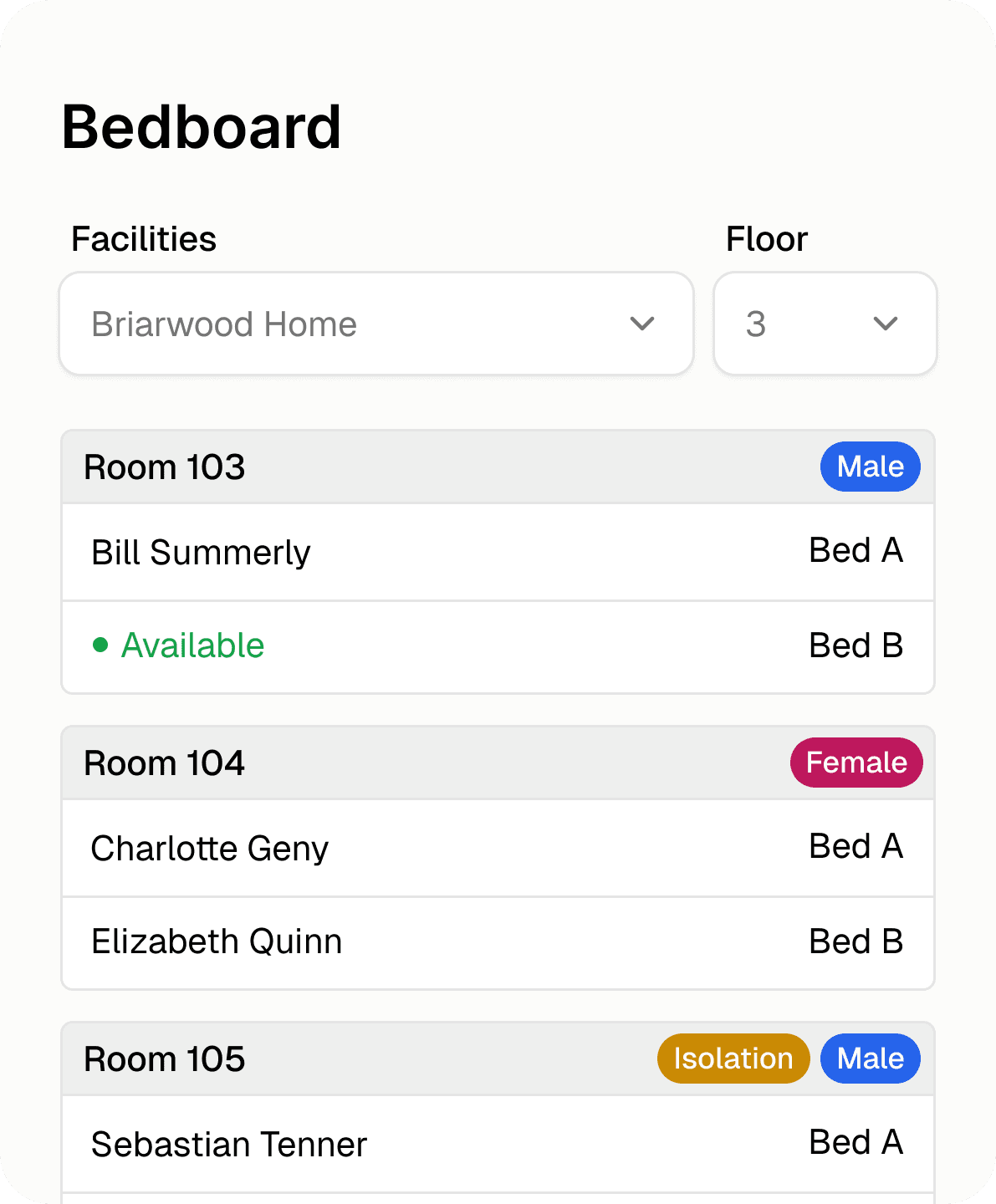Click the Female badge on Room 104

(856, 762)
